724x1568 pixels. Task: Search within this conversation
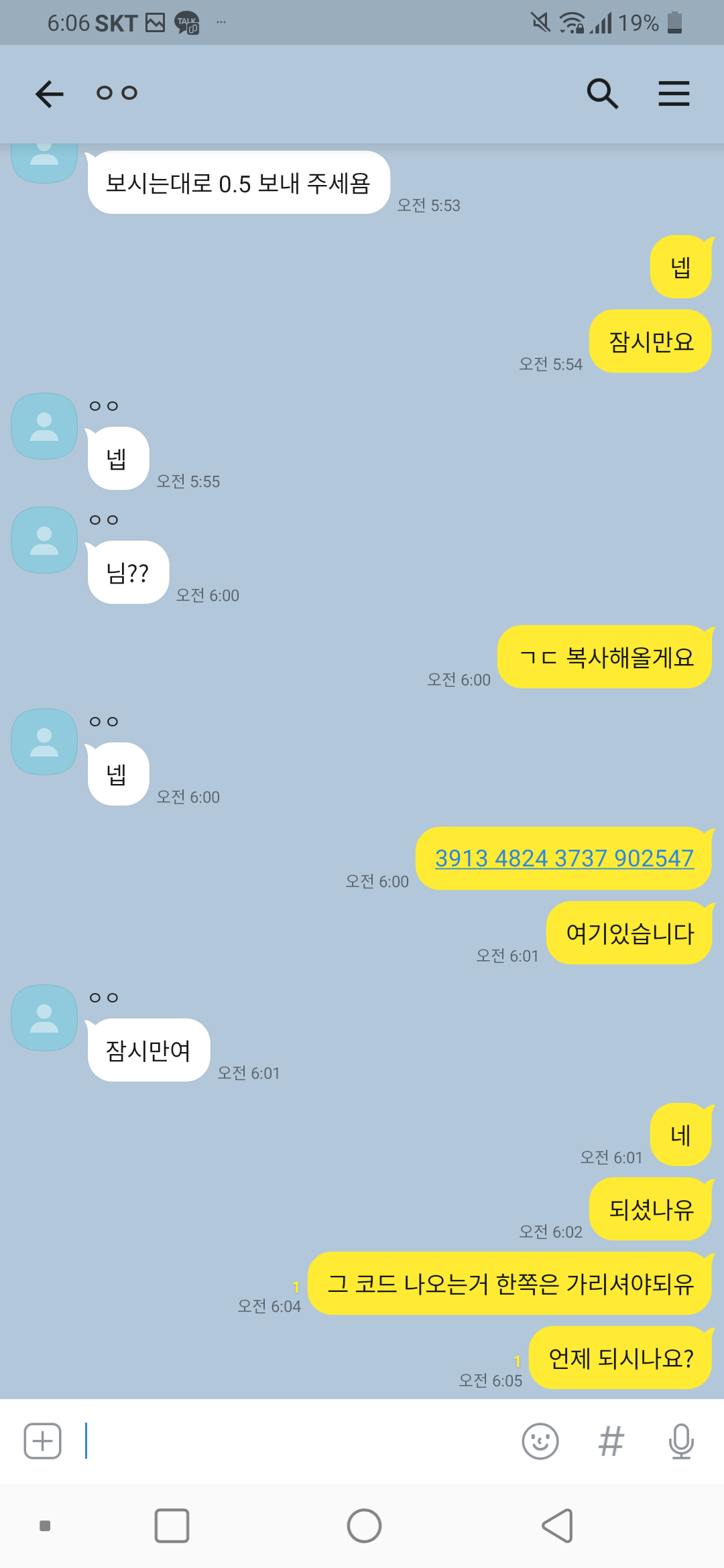pos(602,94)
